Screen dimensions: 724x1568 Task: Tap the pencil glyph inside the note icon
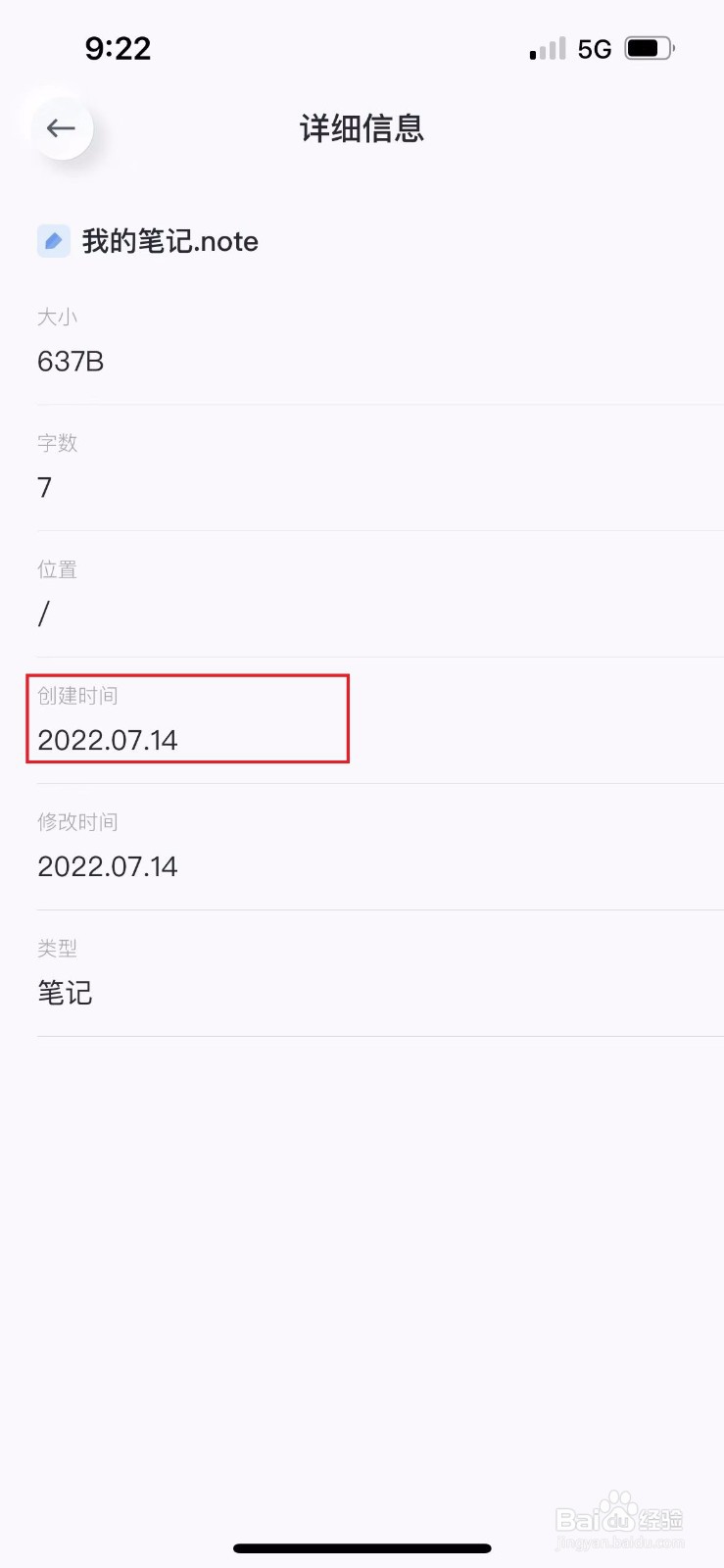tap(53, 240)
